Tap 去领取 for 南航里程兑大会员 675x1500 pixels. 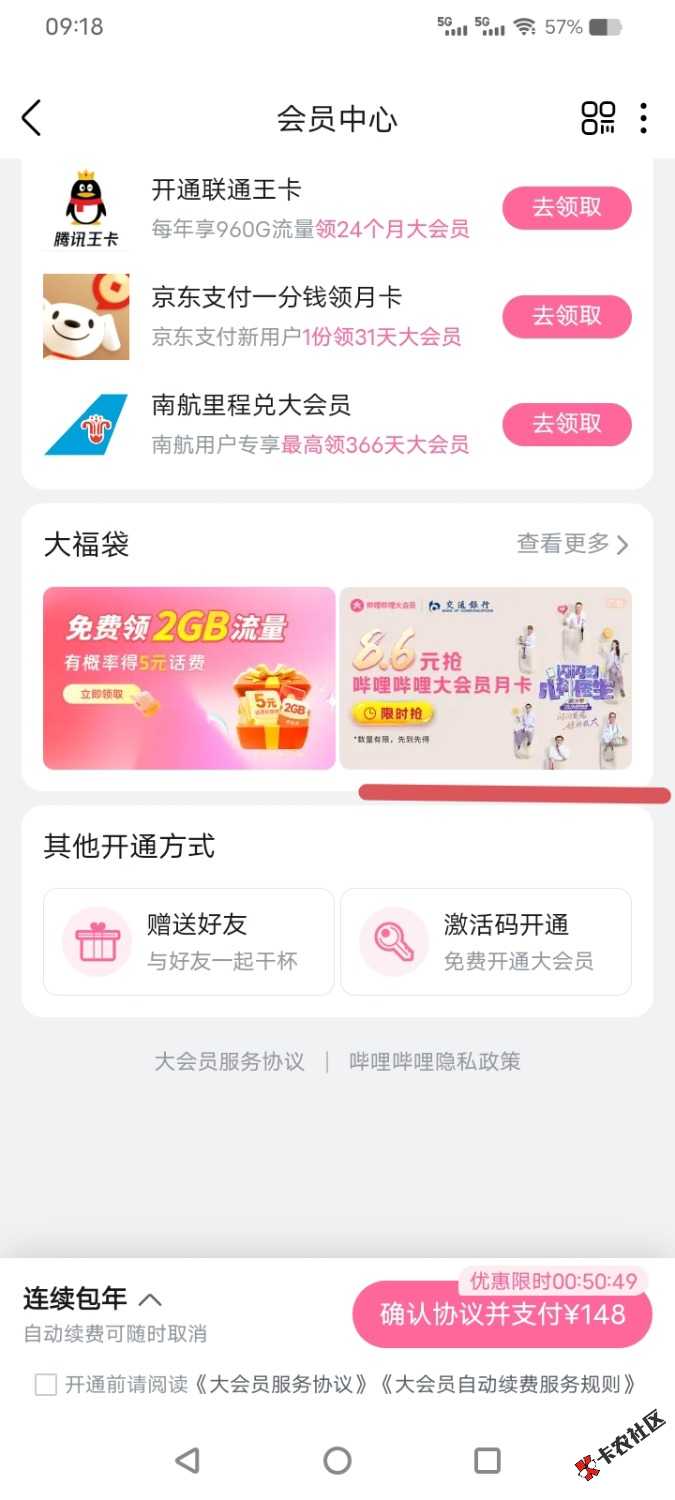(566, 424)
